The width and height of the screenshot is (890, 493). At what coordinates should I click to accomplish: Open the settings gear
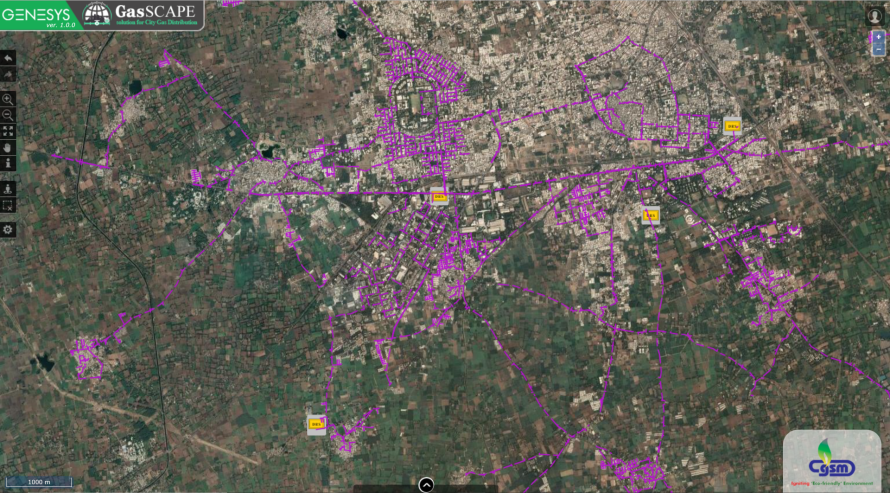8,230
